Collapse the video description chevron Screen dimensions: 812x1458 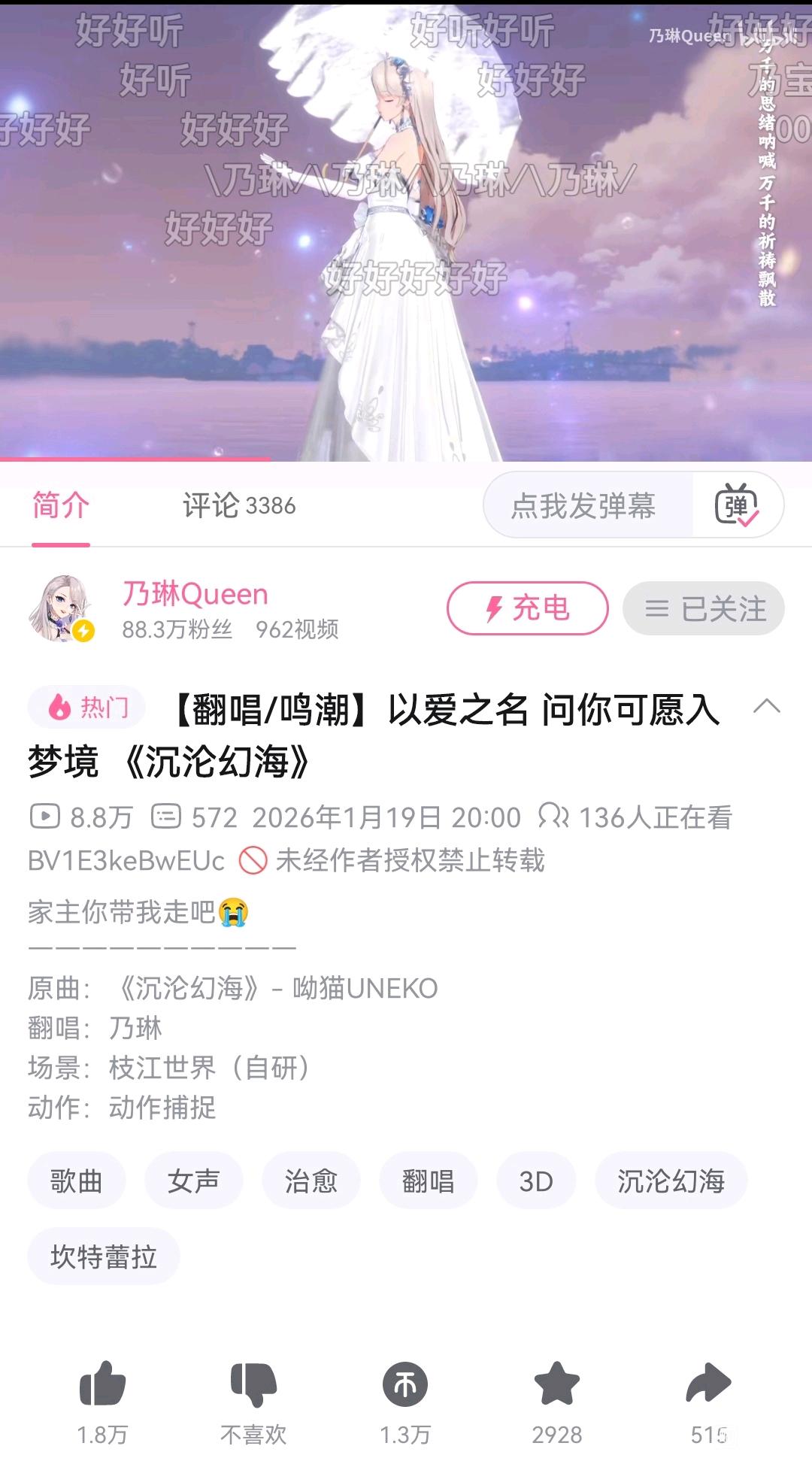(x=766, y=706)
